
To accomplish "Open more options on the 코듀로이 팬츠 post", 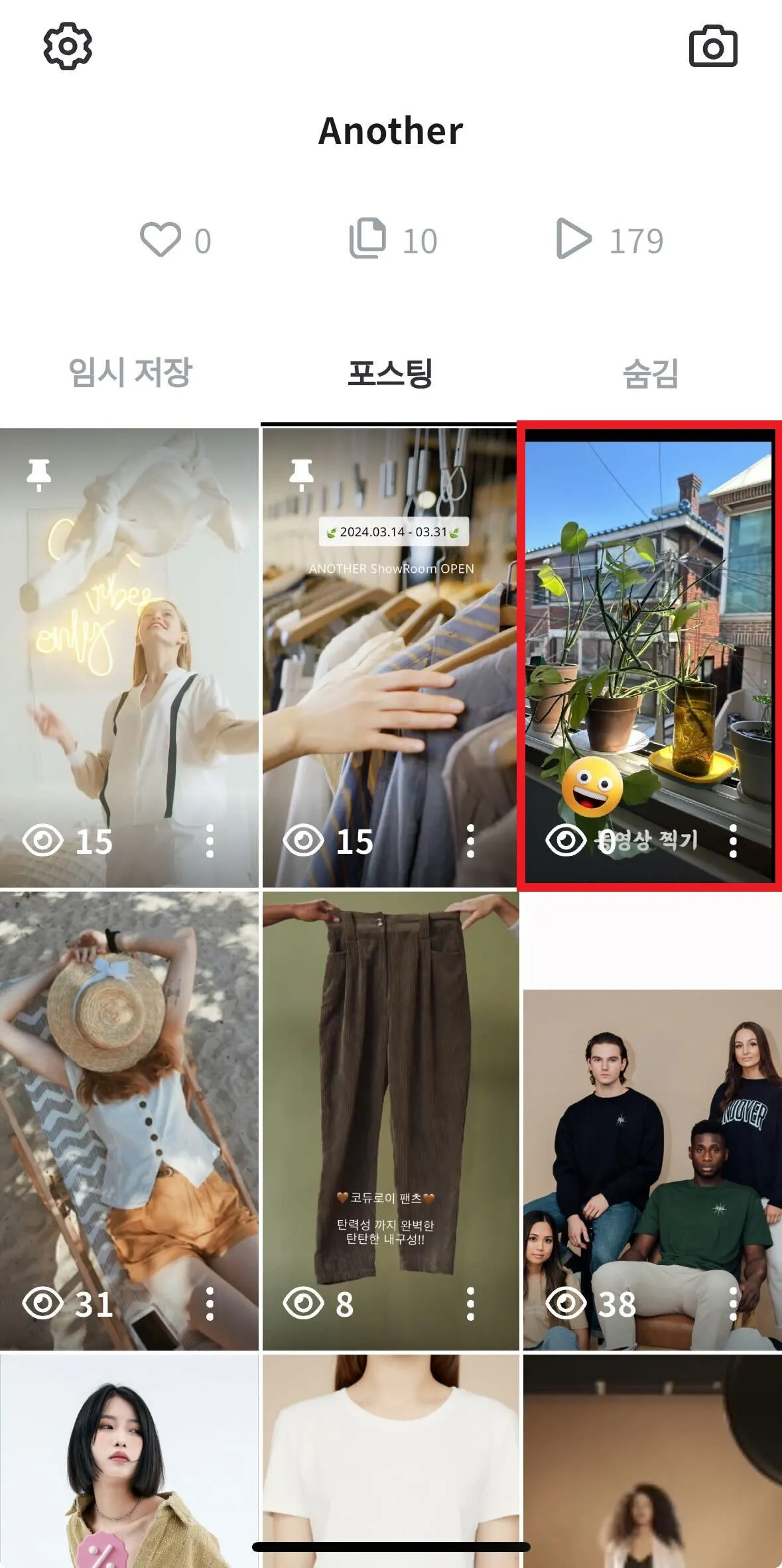I will pos(470,1304).
